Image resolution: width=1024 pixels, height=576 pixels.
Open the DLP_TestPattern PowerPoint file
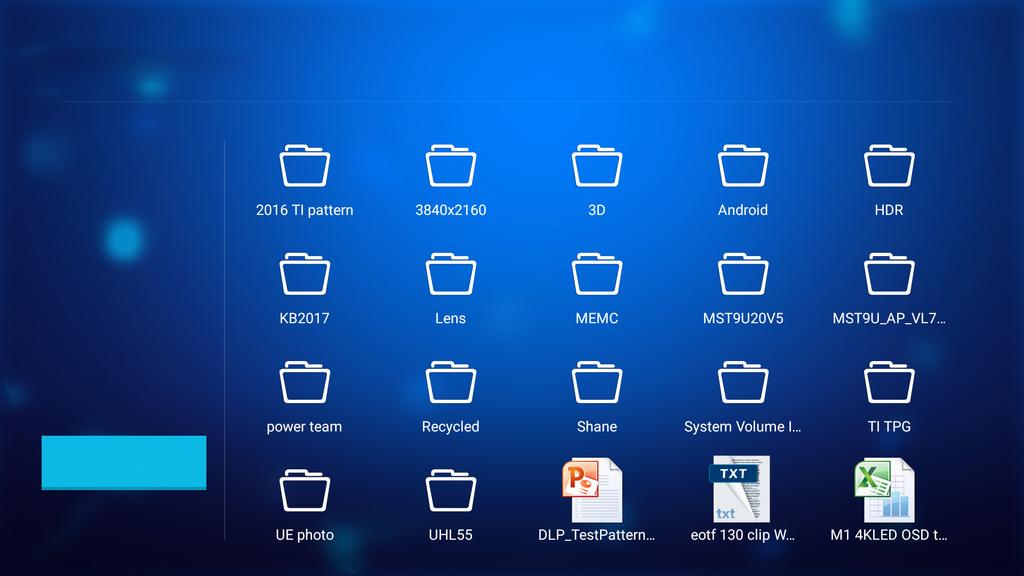592,490
